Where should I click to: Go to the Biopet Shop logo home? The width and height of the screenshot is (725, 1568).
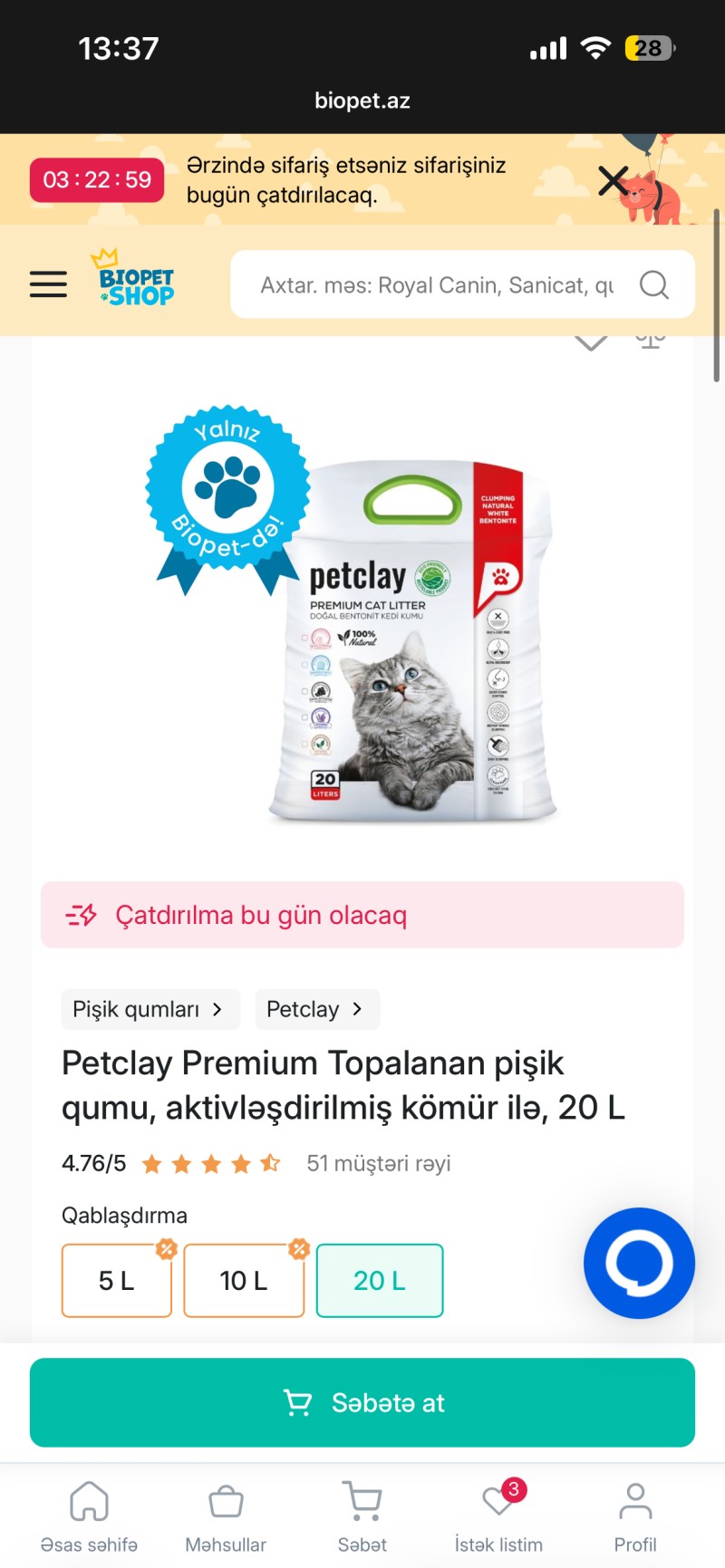(135, 280)
